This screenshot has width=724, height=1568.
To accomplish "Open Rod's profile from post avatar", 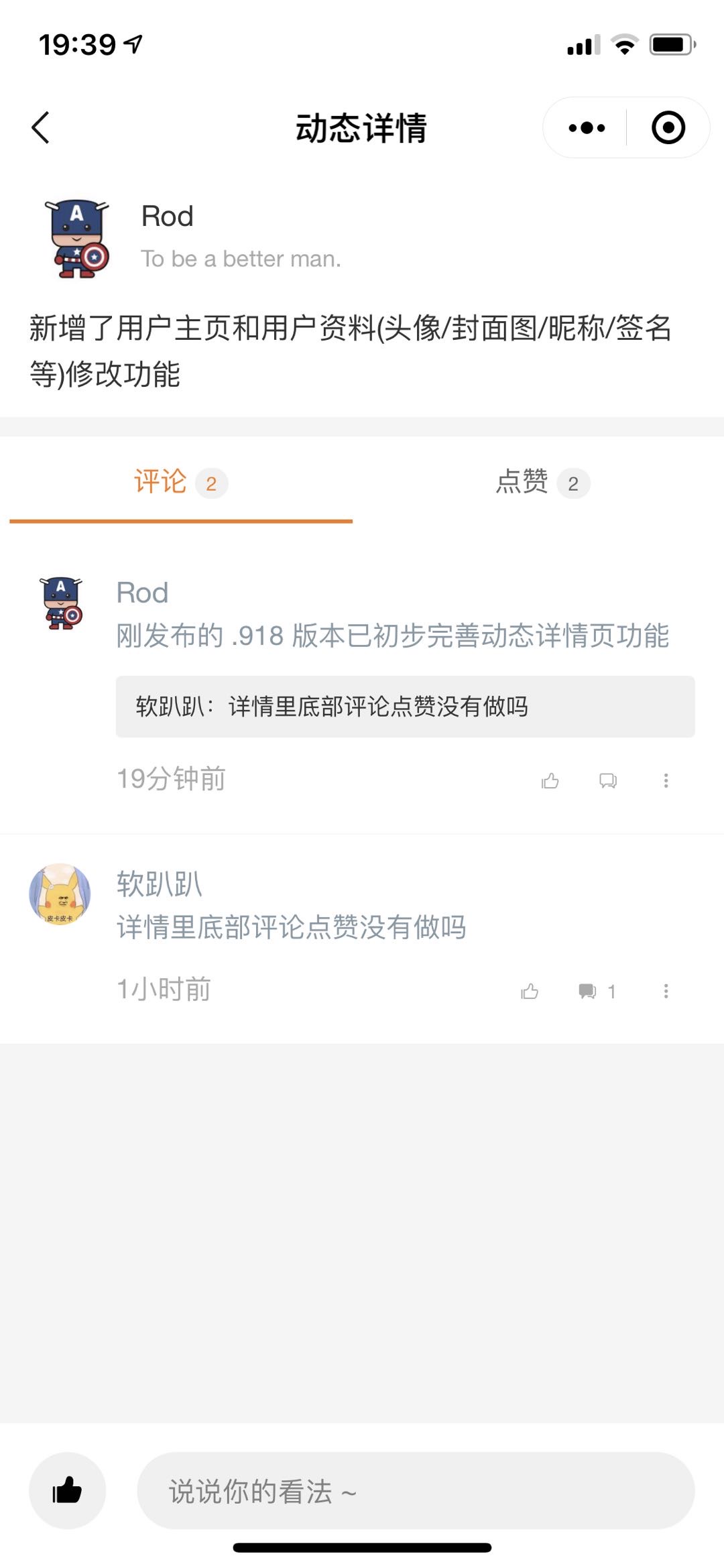I will [78, 238].
